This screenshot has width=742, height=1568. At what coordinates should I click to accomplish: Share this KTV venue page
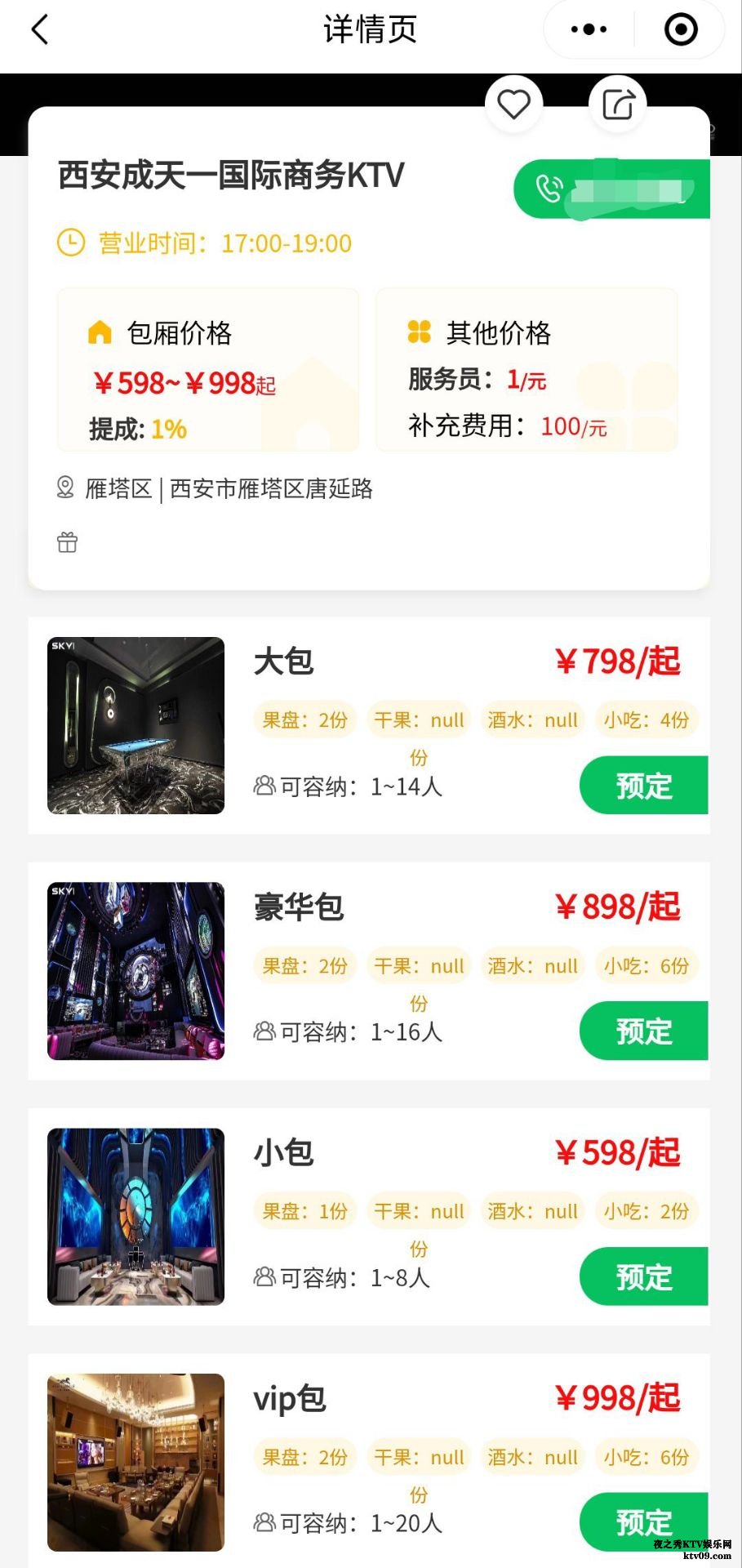click(x=618, y=105)
